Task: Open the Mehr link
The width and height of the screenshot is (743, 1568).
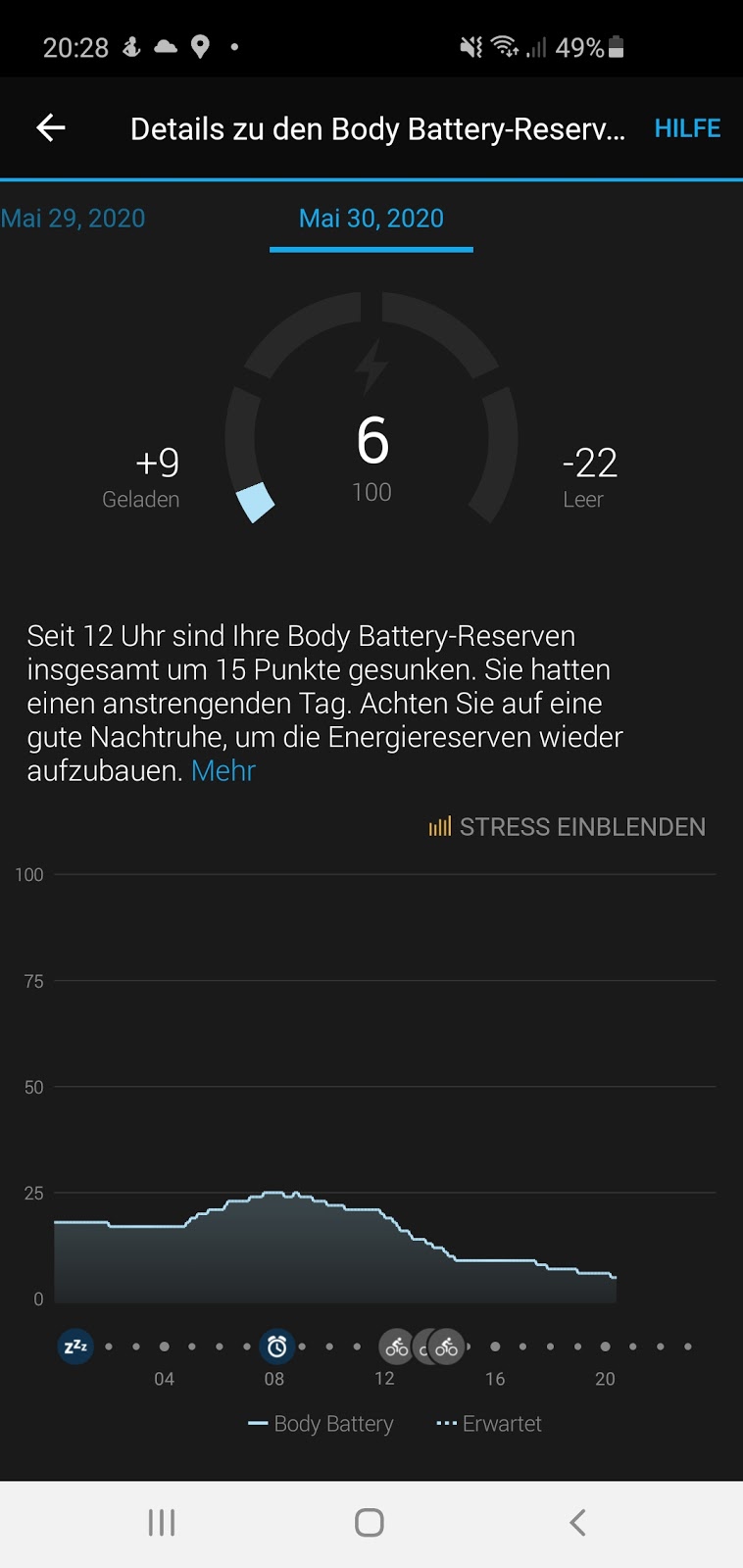Action: pos(223,771)
